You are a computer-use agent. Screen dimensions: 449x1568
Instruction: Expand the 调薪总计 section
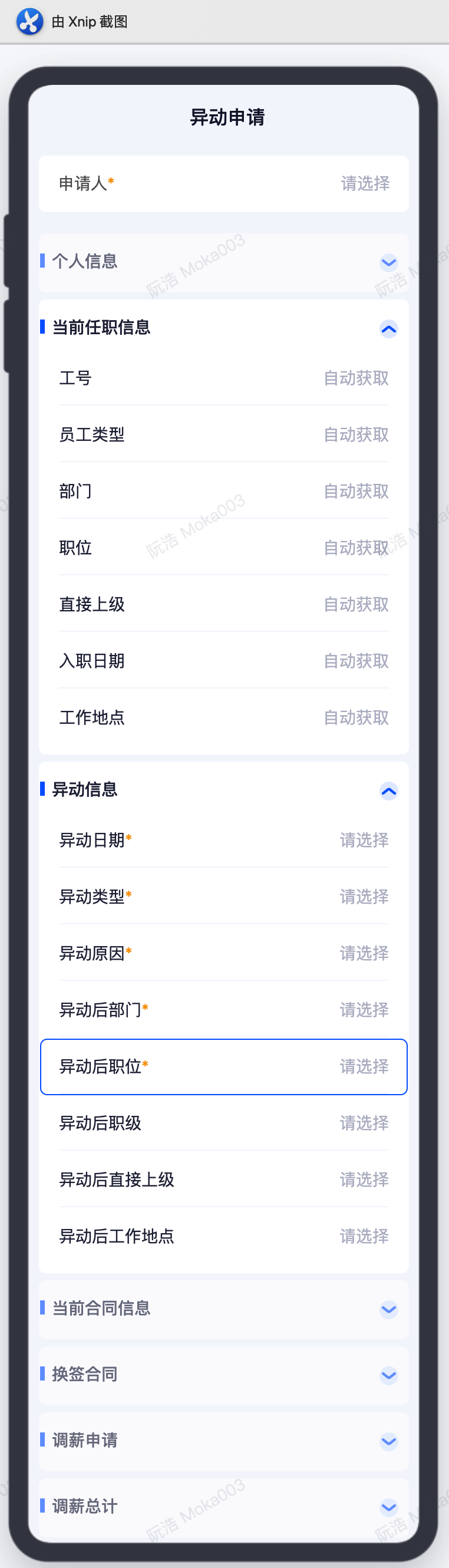pyautogui.click(x=388, y=1507)
